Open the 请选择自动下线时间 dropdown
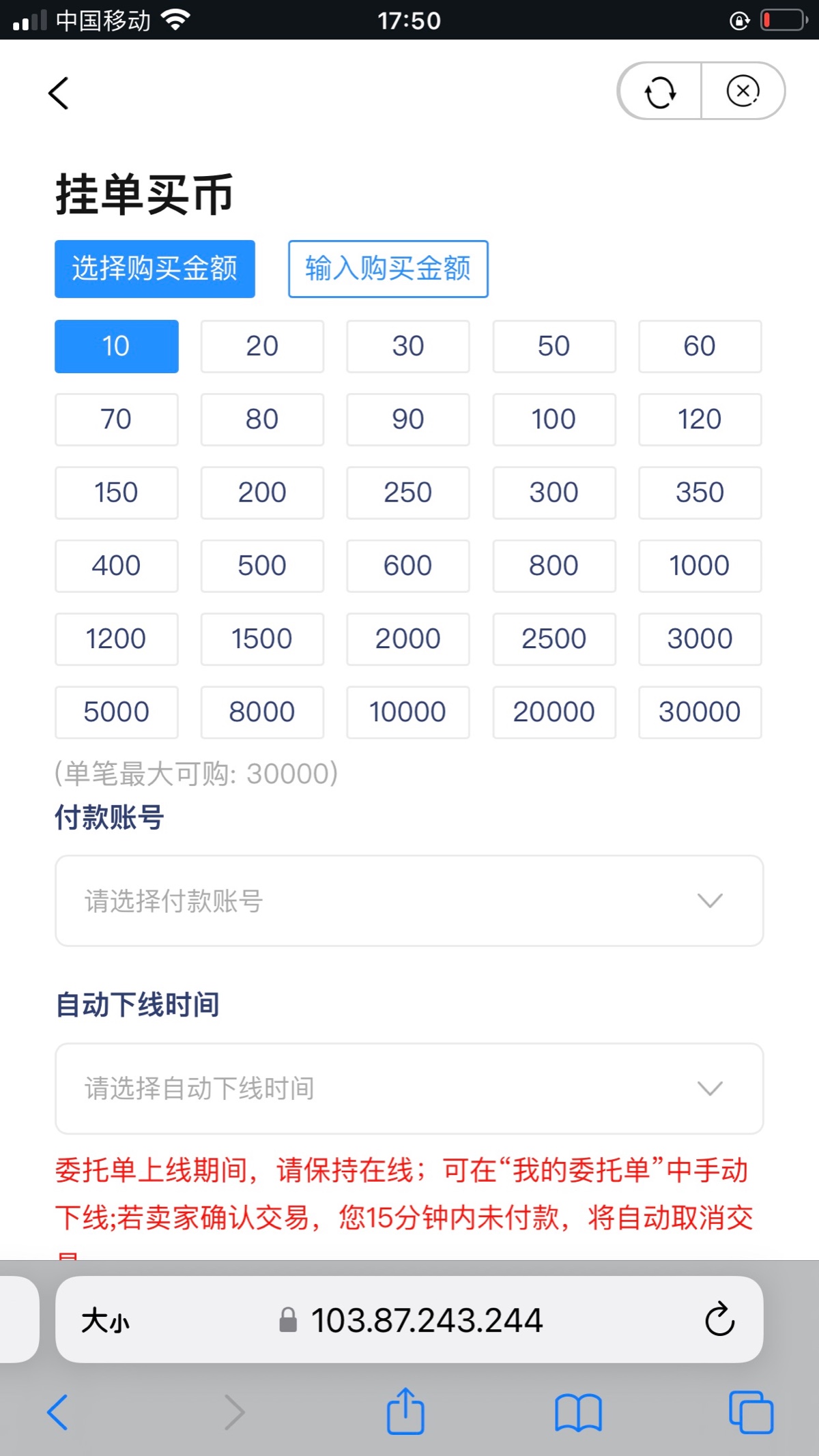The width and height of the screenshot is (819, 1456). point(409,1088)
